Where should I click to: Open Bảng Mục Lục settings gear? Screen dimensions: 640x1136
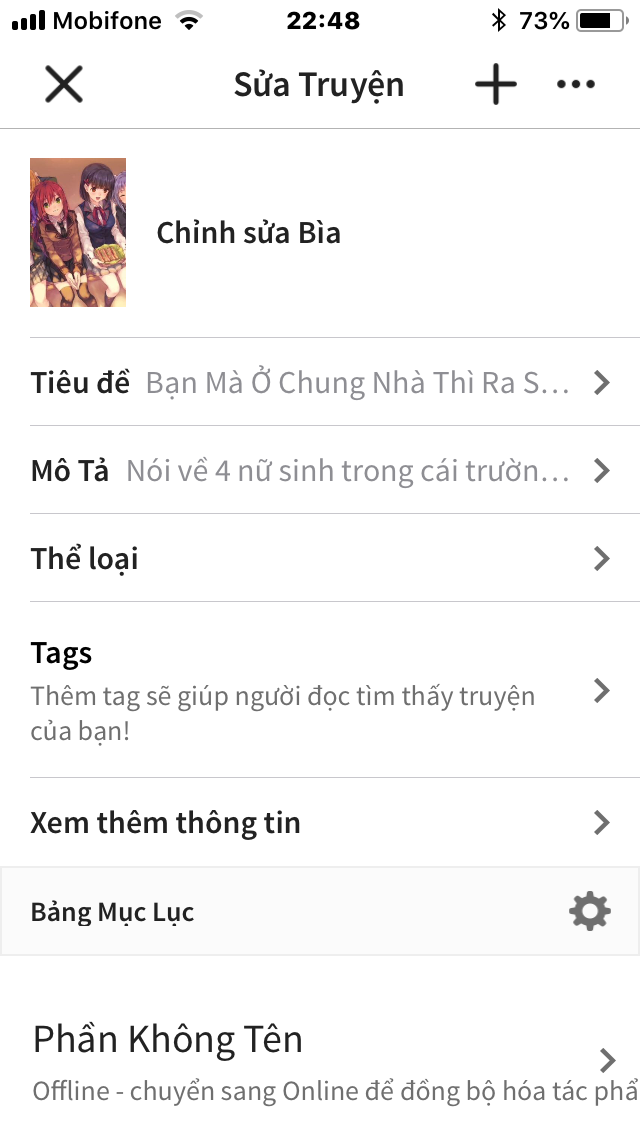coord(590,911)
